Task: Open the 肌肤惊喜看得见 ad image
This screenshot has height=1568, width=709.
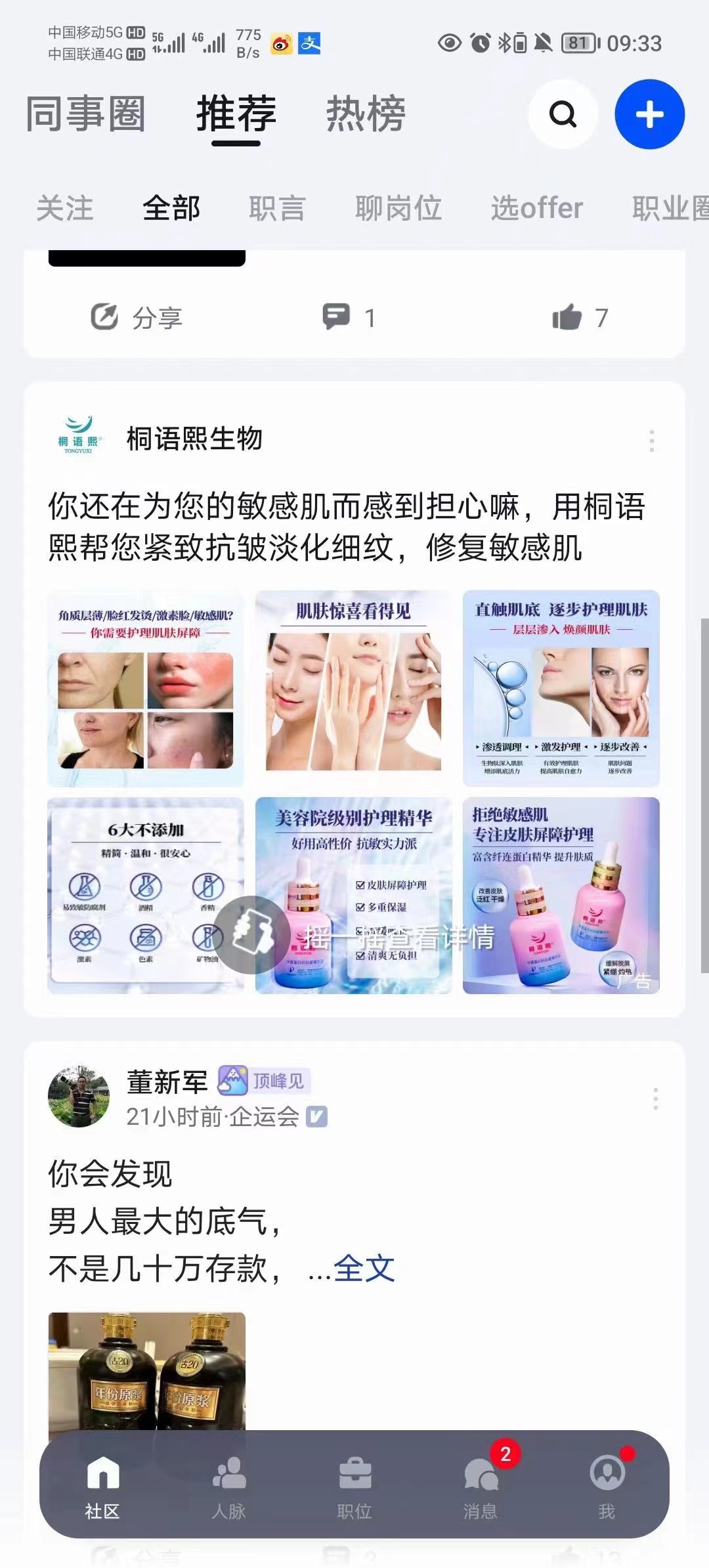Action: click(x=353, y=687)
